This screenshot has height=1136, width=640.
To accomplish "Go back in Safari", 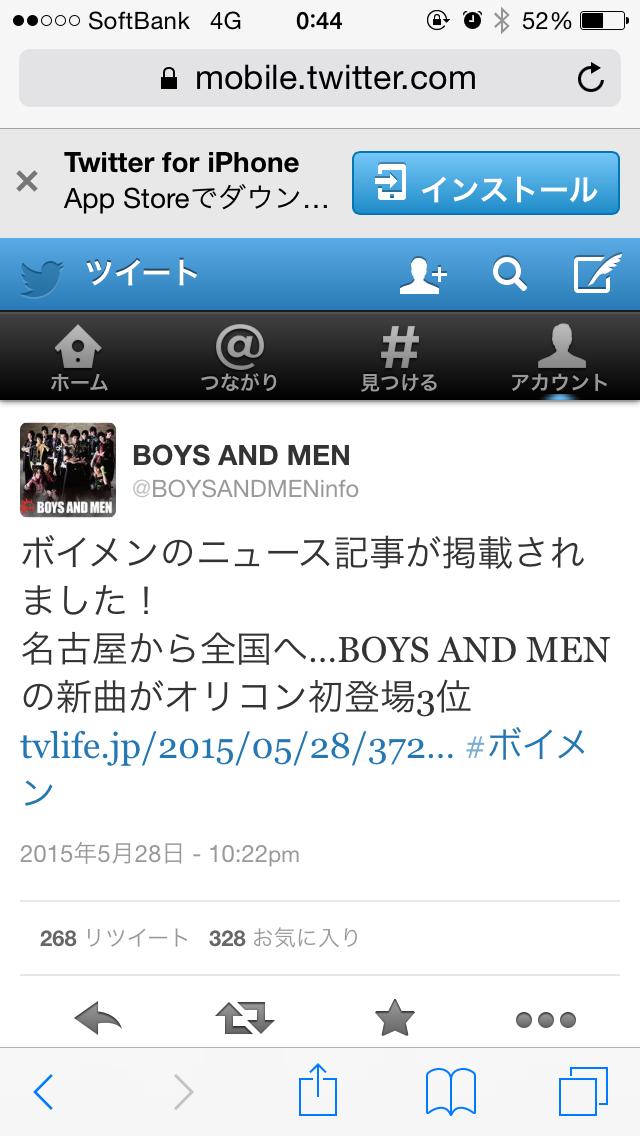I will 42,1091.
